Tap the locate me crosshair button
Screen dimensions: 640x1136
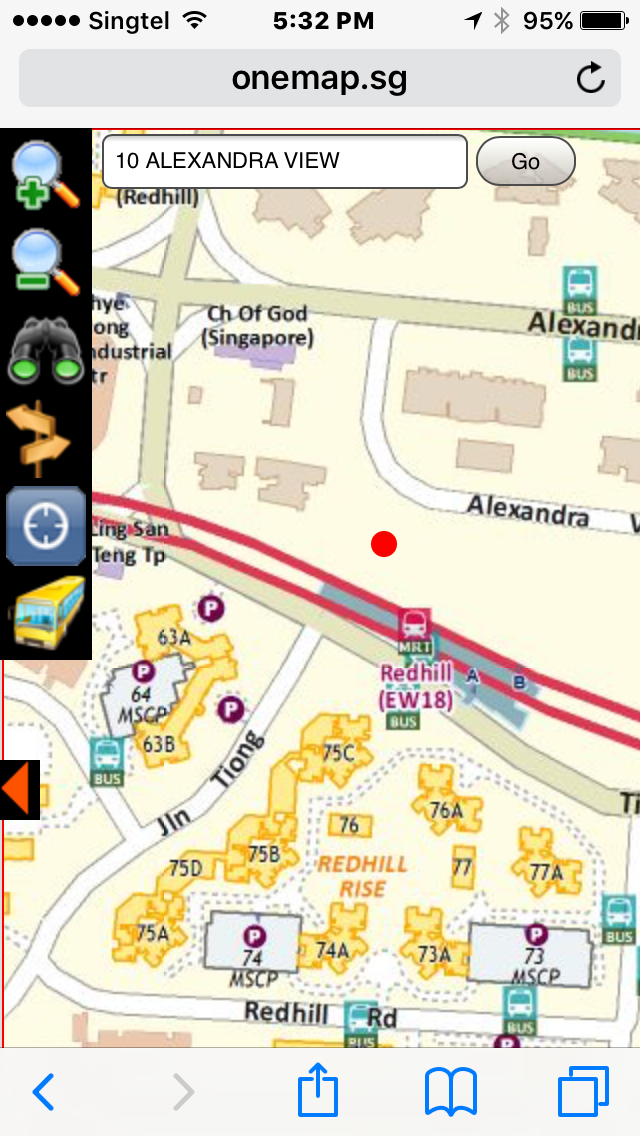point(45,524)
